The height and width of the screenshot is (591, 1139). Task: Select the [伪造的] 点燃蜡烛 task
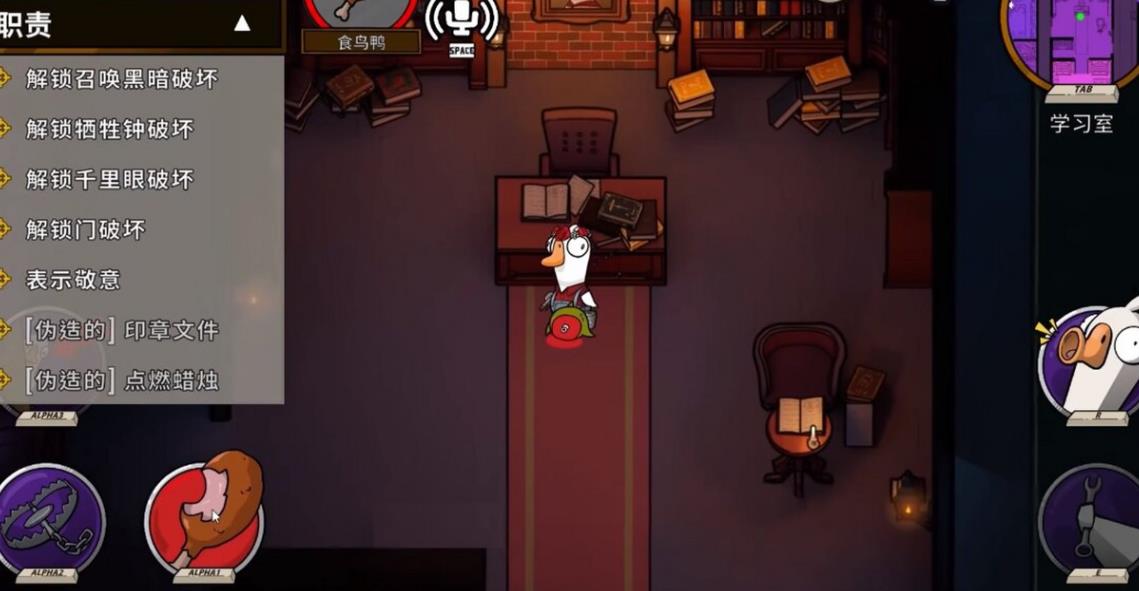(121, 380)
